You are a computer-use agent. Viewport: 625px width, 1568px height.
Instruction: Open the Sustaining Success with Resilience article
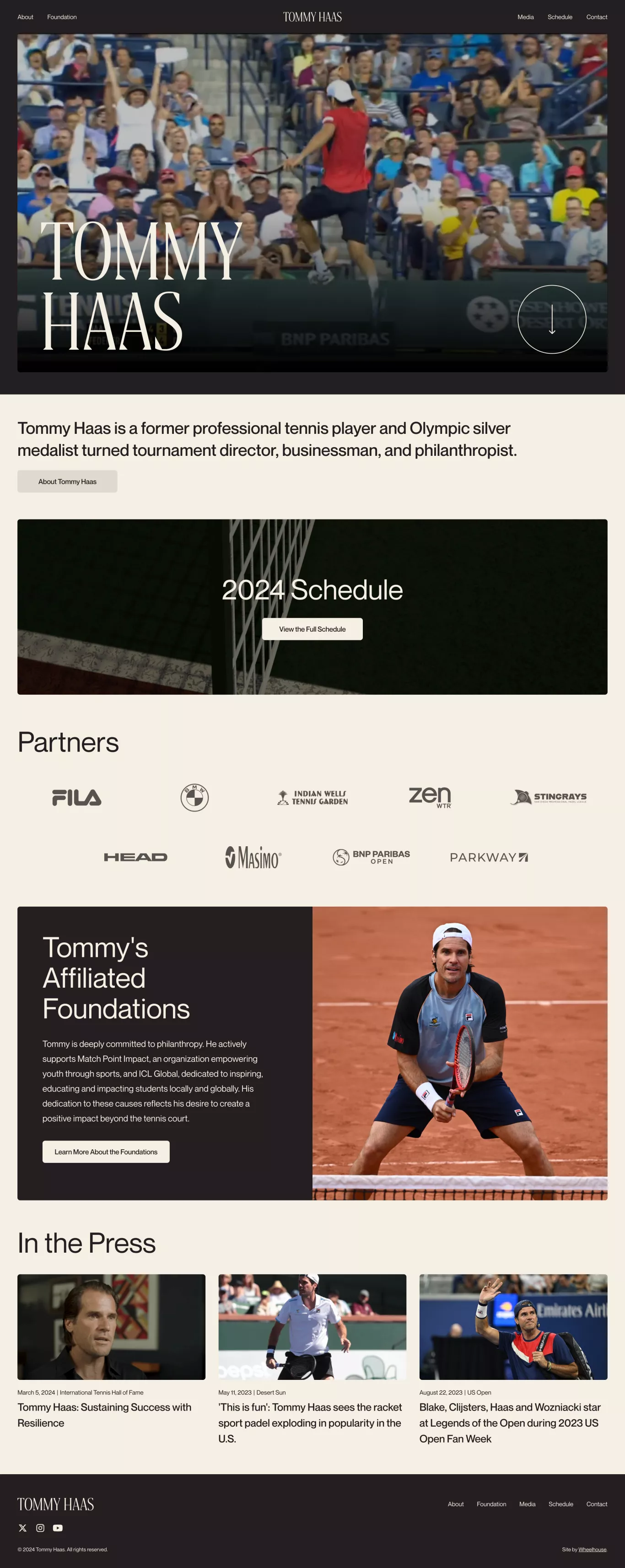[104, 1415]
